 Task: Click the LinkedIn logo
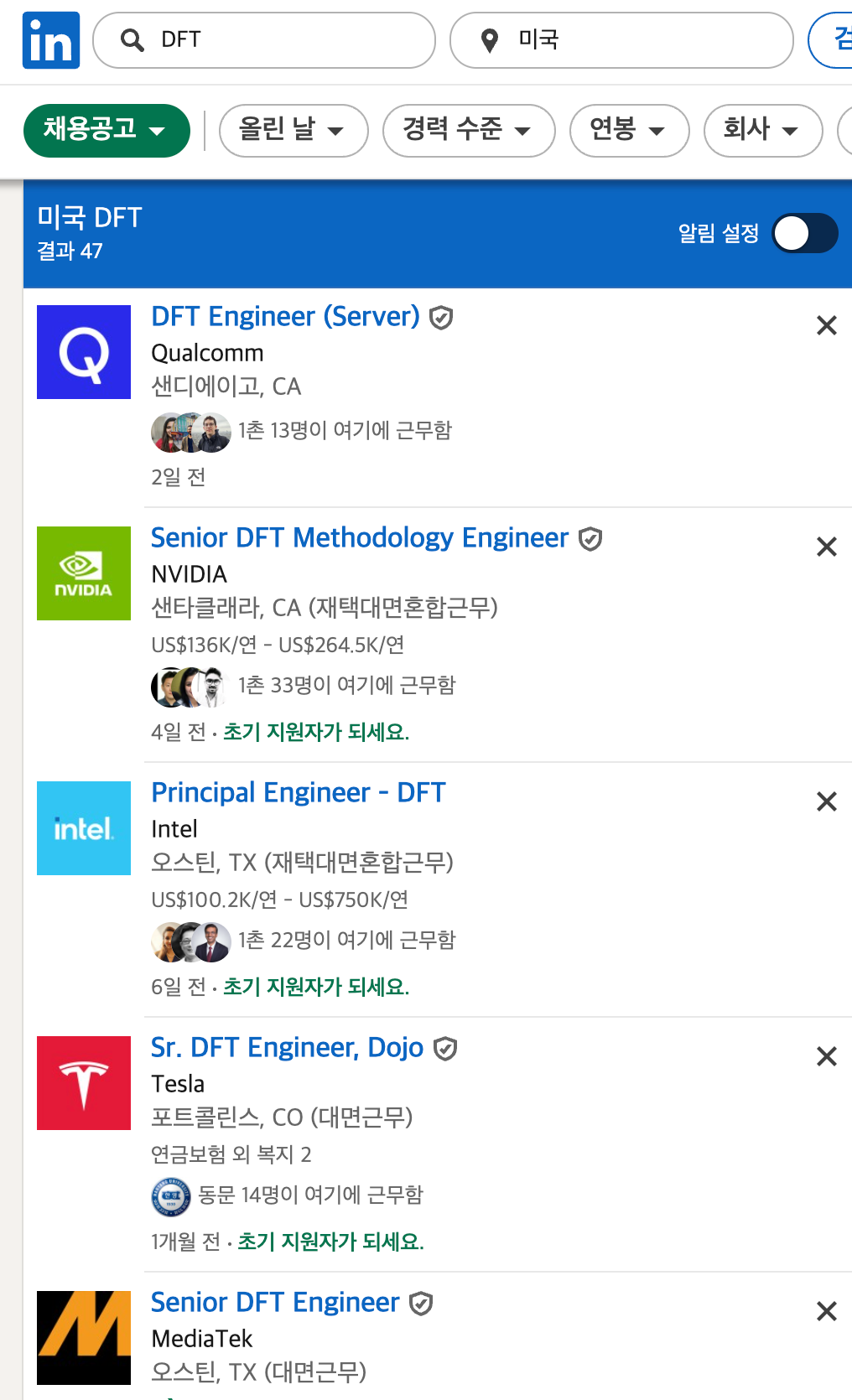click(50, 39)
